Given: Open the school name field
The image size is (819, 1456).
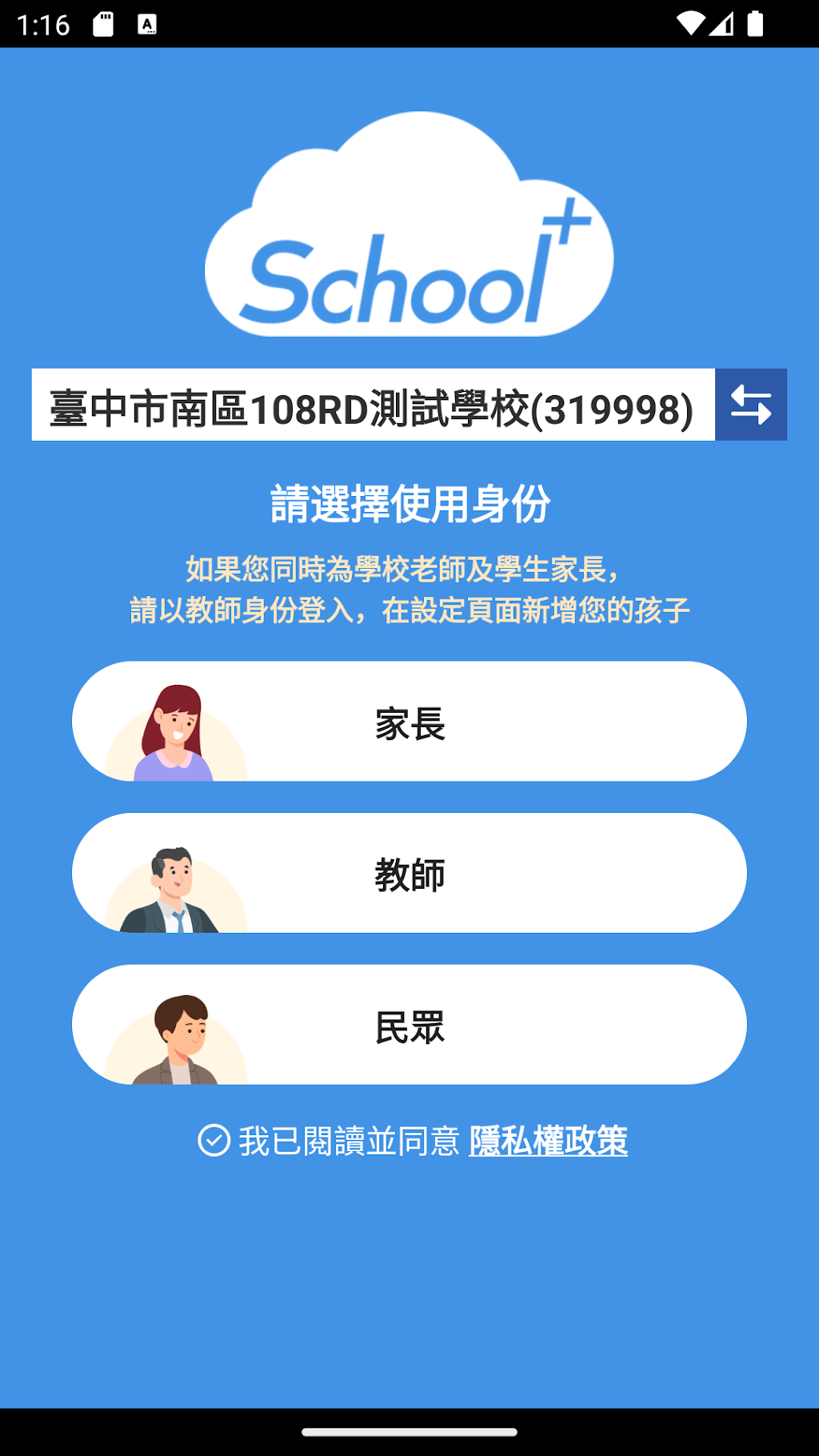Looking at the screenshot, I should (373, 405).
